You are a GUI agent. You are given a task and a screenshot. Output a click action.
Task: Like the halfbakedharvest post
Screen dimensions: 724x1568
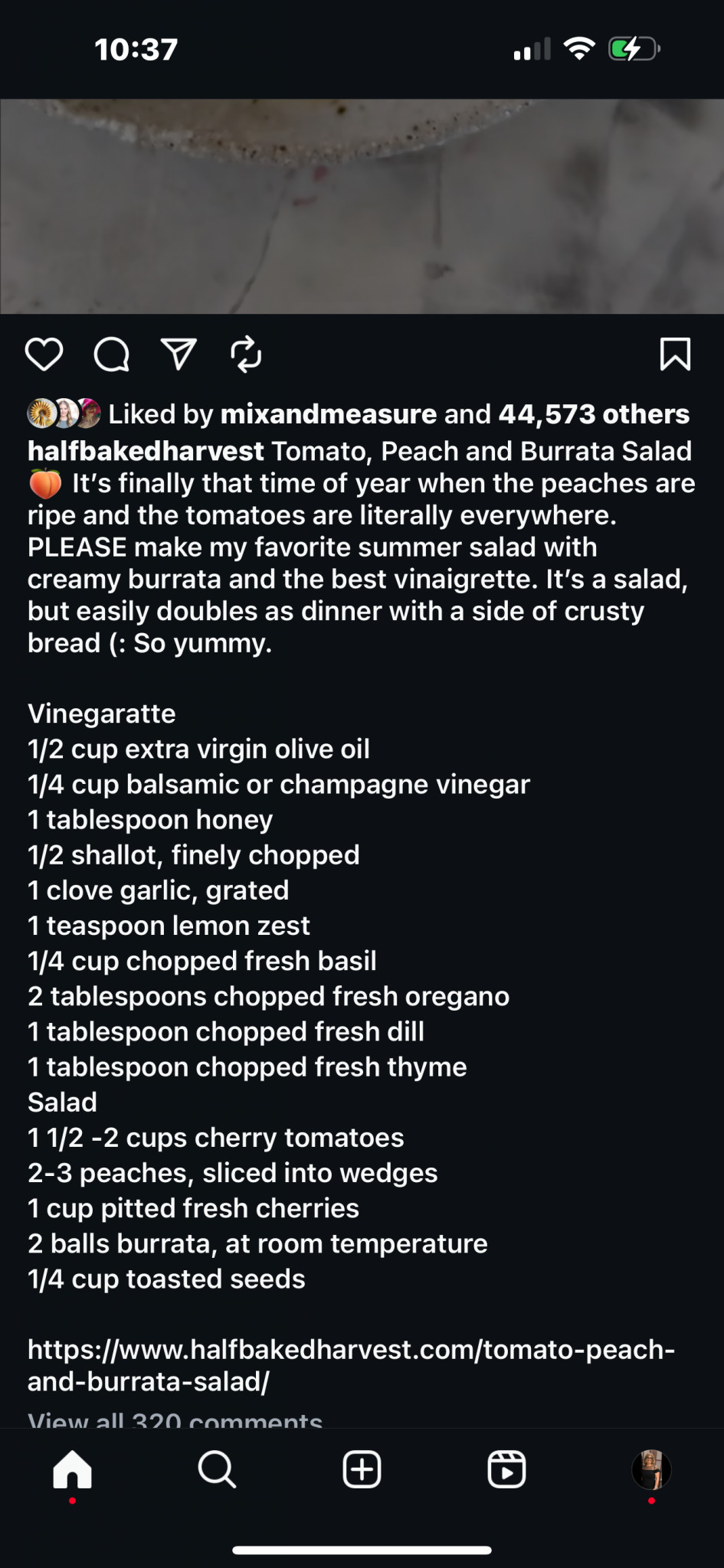pos(44,354)
